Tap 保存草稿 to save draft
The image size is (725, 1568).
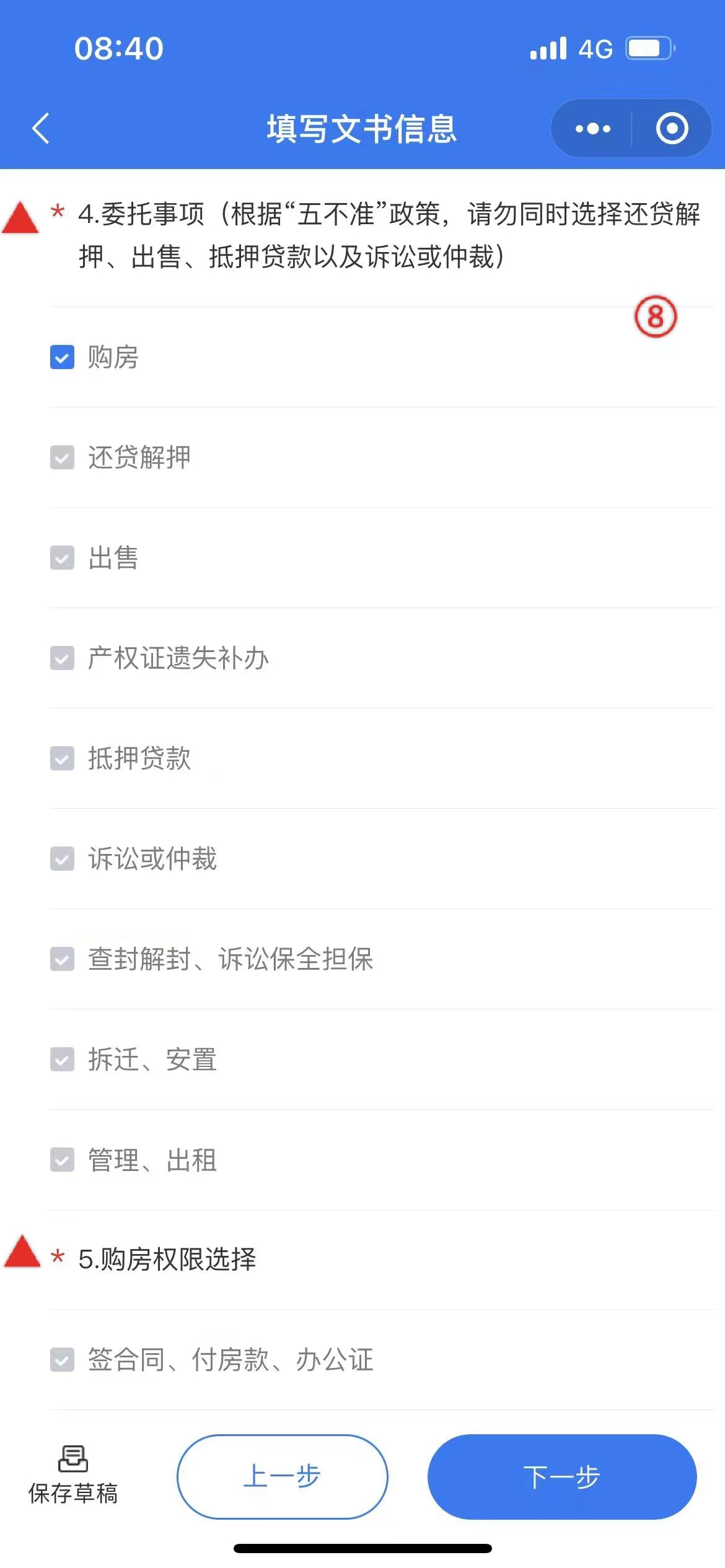(73, 1475)
